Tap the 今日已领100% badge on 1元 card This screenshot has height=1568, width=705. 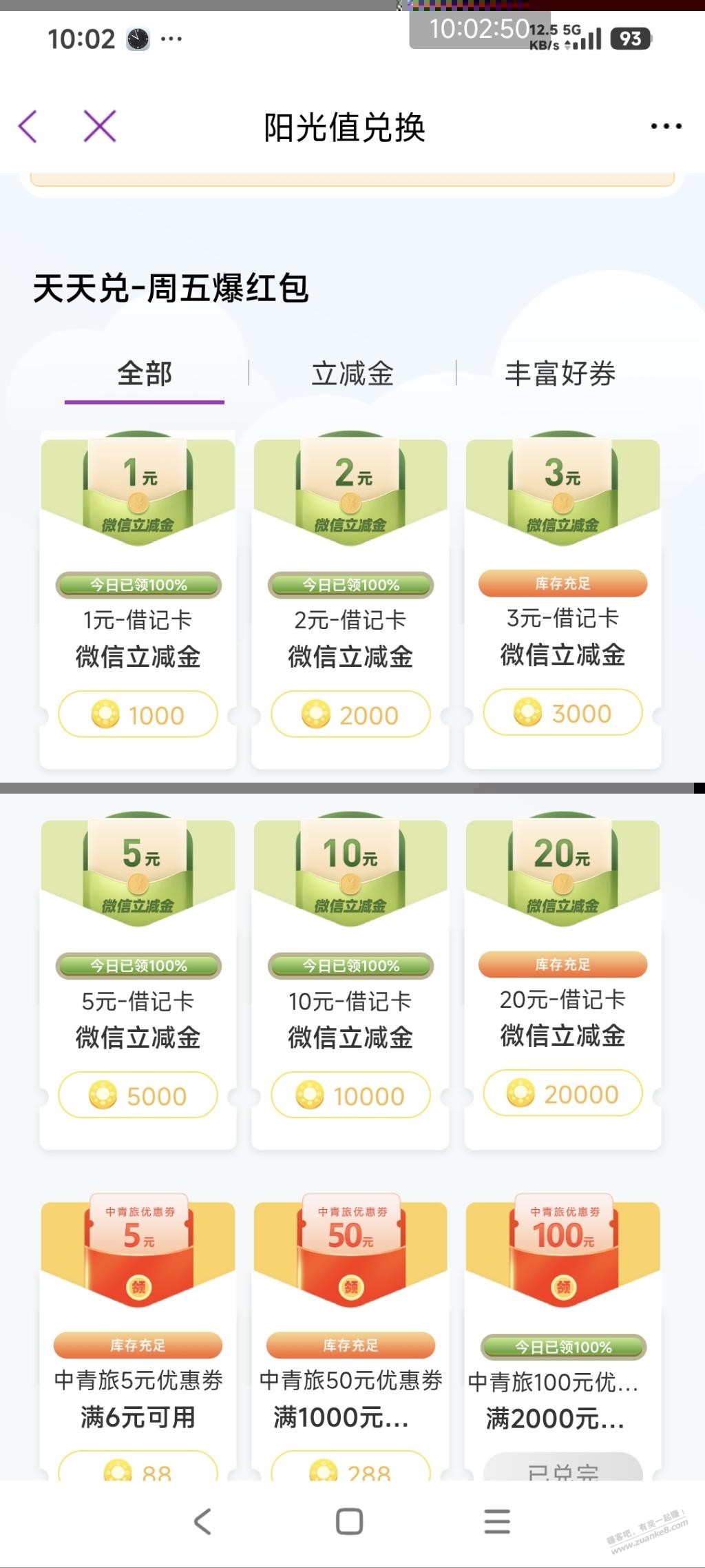pos(137,584)
